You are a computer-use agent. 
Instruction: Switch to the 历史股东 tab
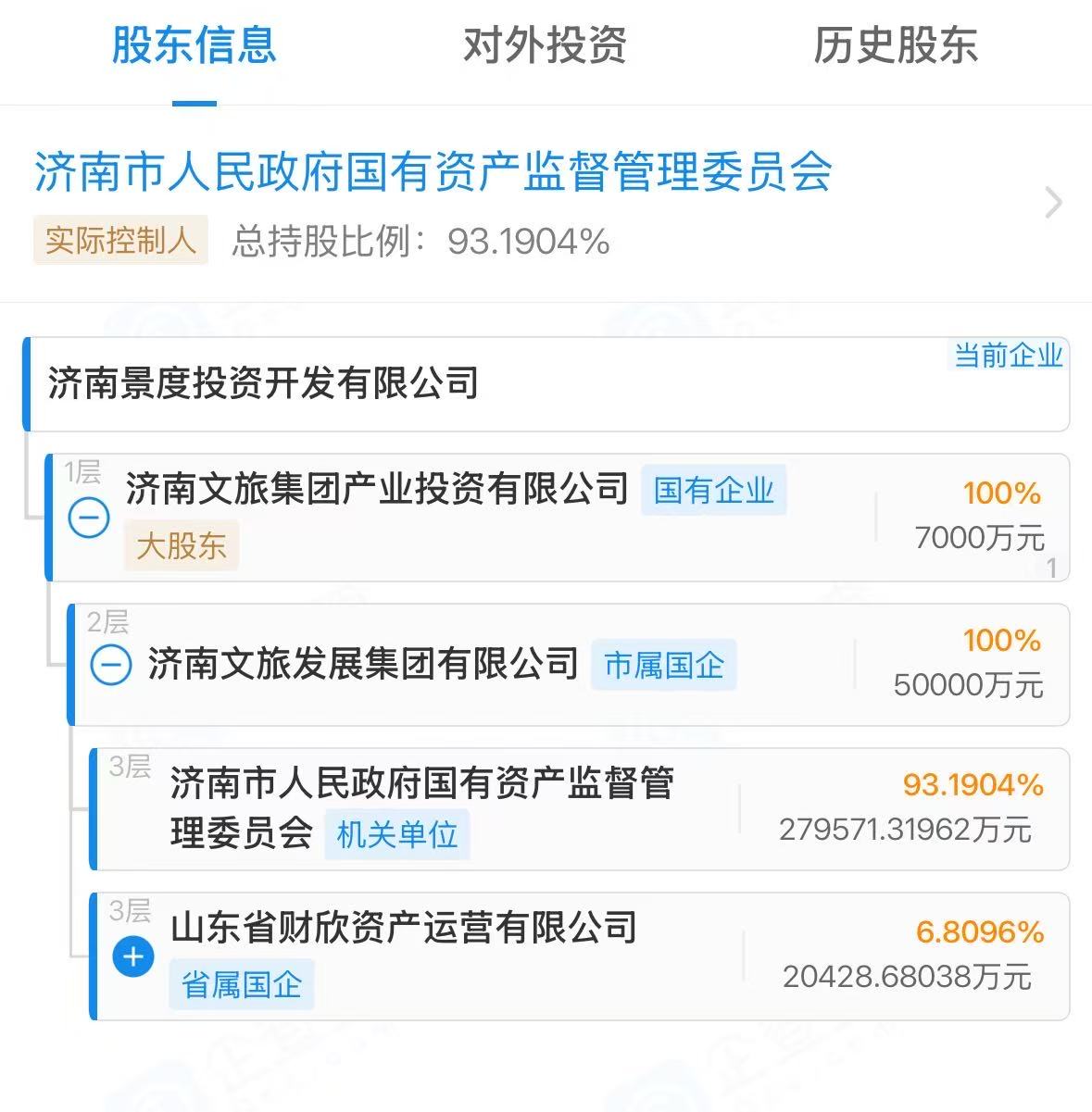[895, 45]
